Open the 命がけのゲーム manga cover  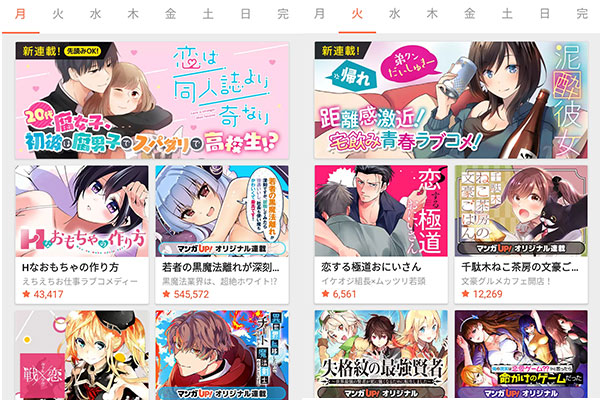pos(521,355)
